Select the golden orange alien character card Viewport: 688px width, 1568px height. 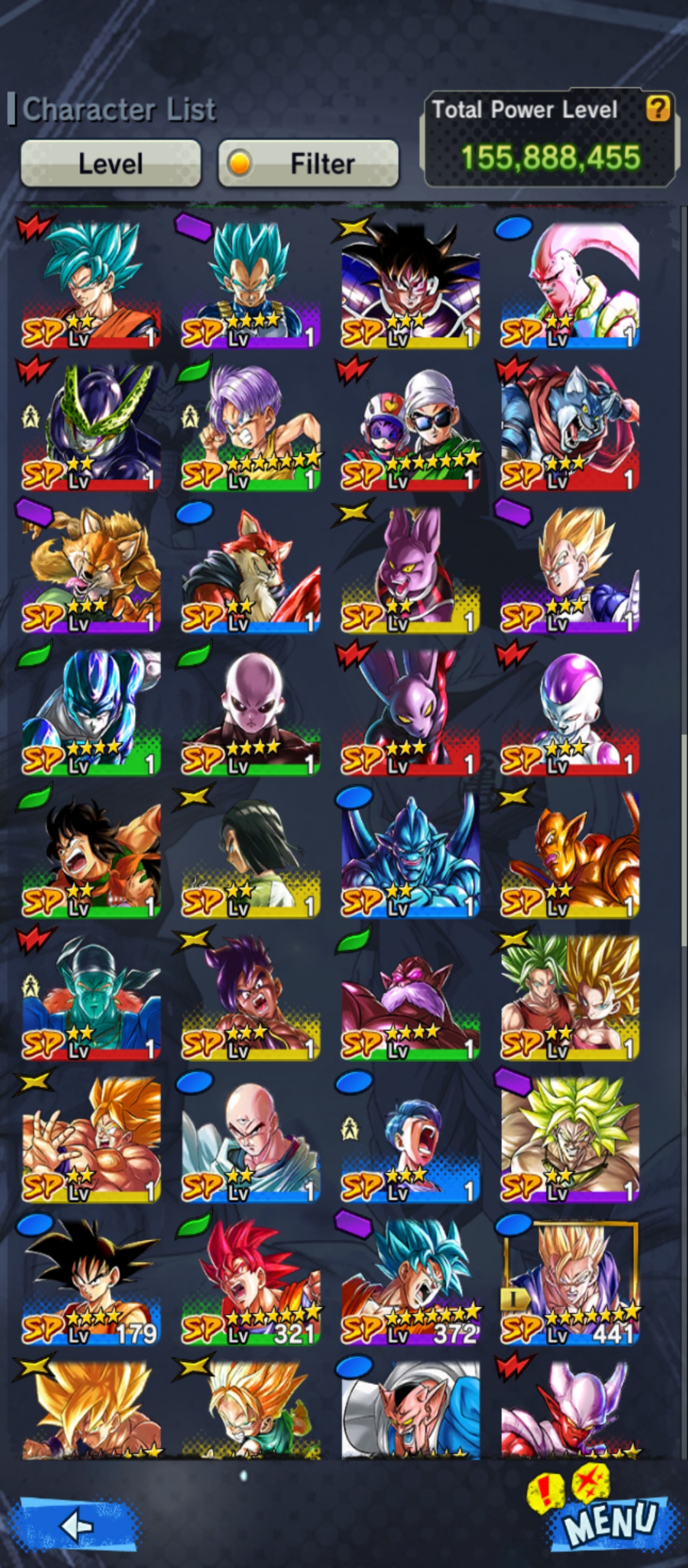570,854
